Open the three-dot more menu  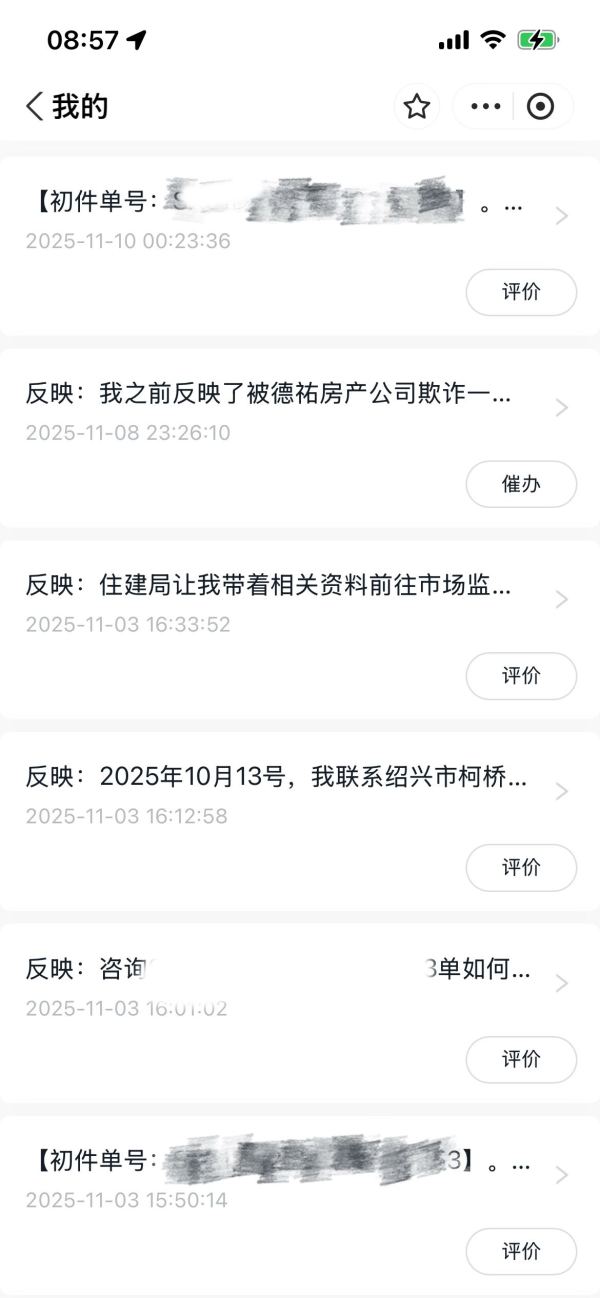coord(485,107)
